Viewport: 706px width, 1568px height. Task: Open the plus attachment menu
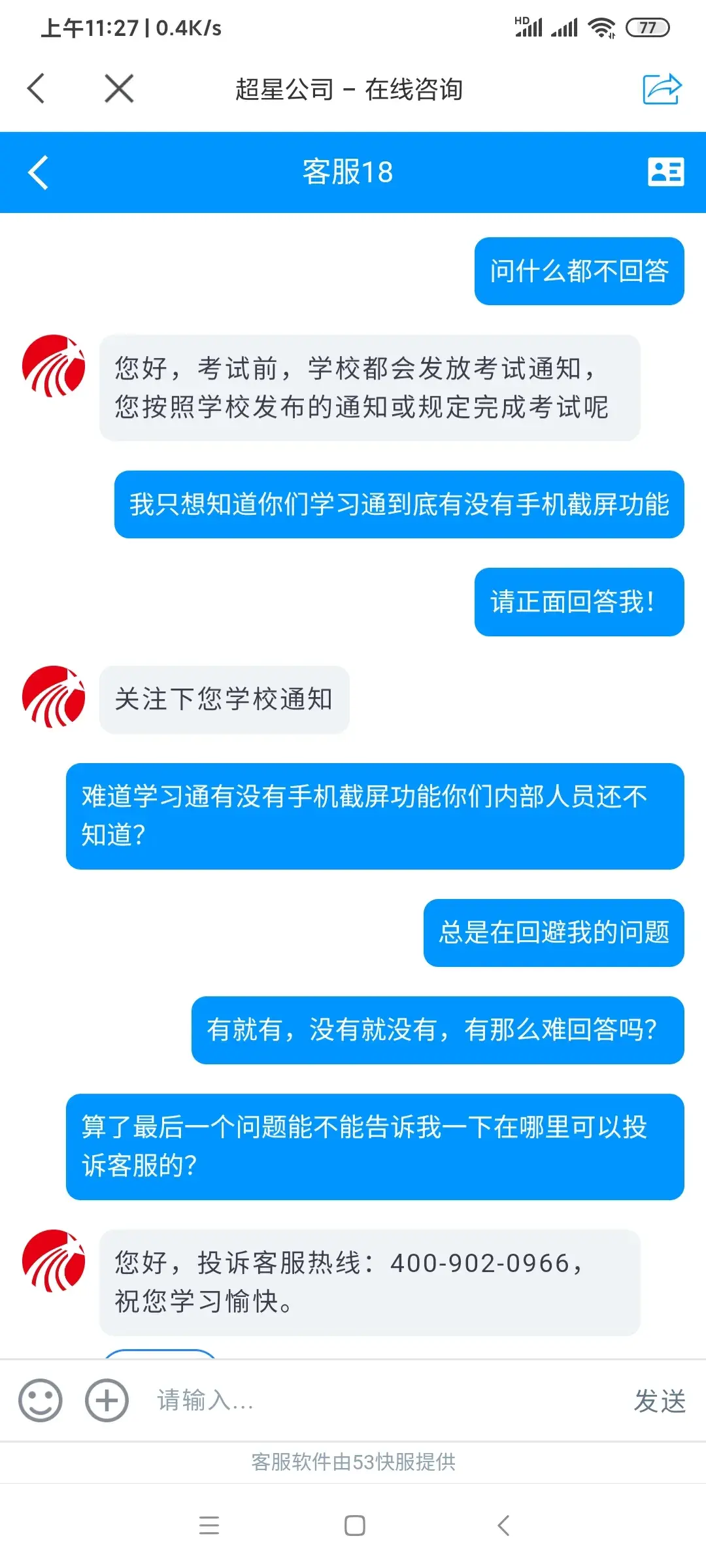point(107,1400)
